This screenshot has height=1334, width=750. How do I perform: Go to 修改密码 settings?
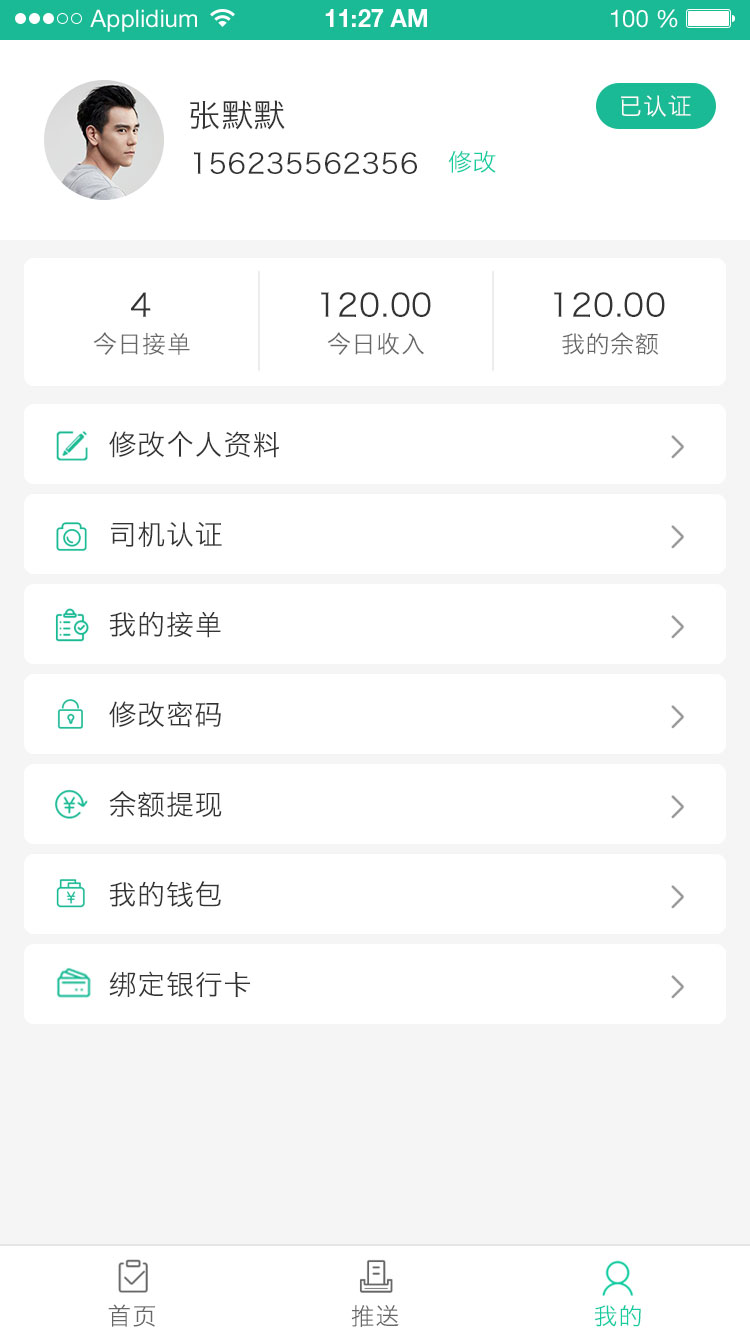(374, 715)
